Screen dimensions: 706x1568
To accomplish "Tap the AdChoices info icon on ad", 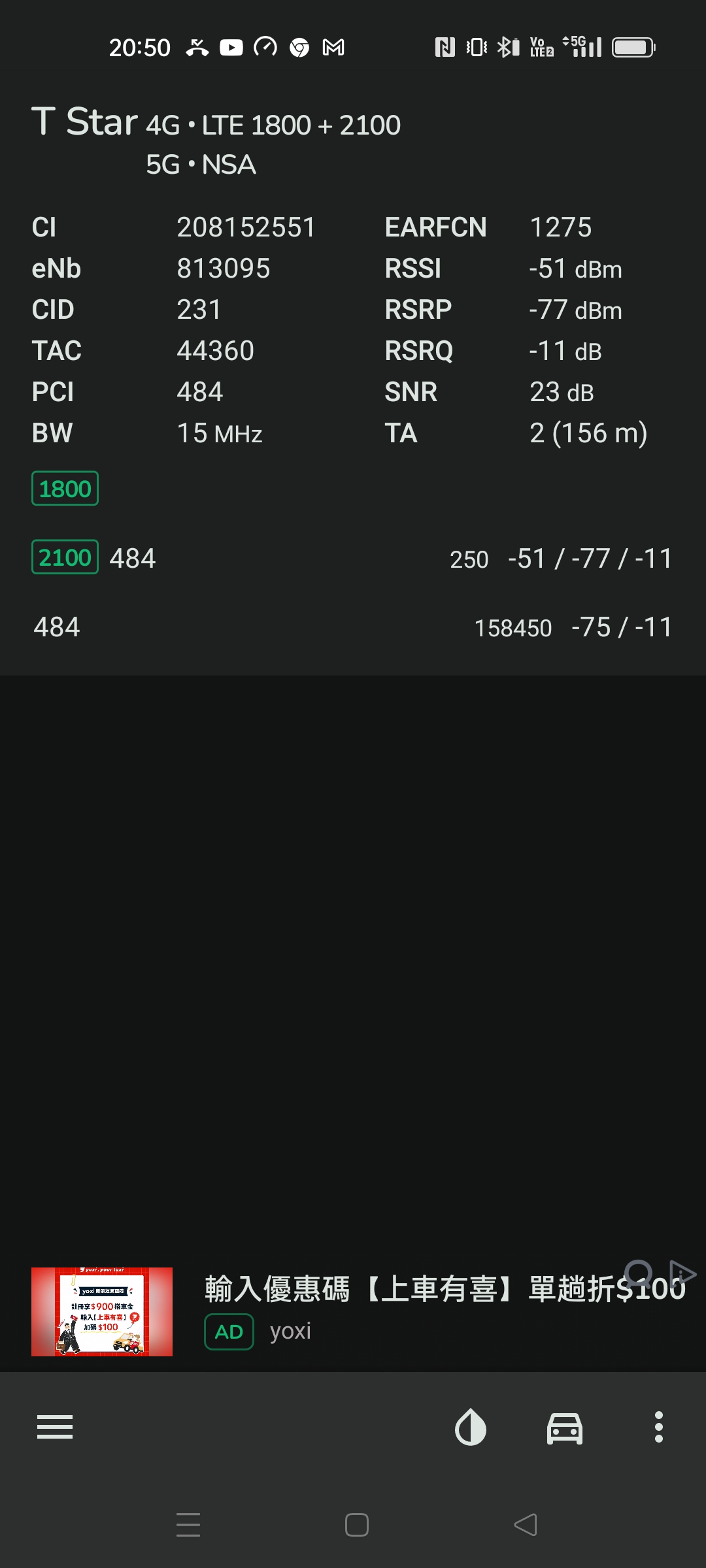I will (x=683, y=1273).
